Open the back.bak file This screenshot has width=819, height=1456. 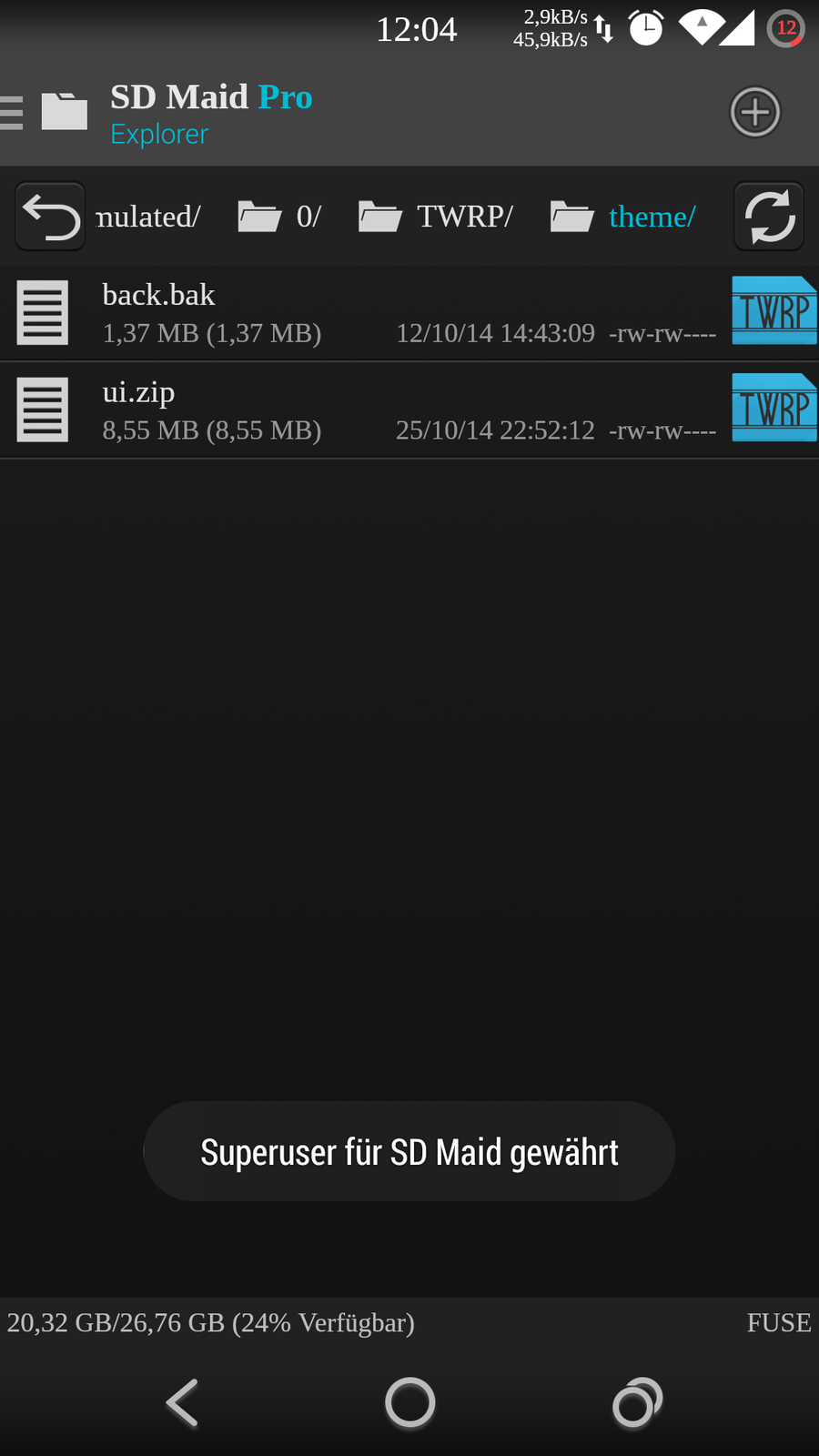364,313
